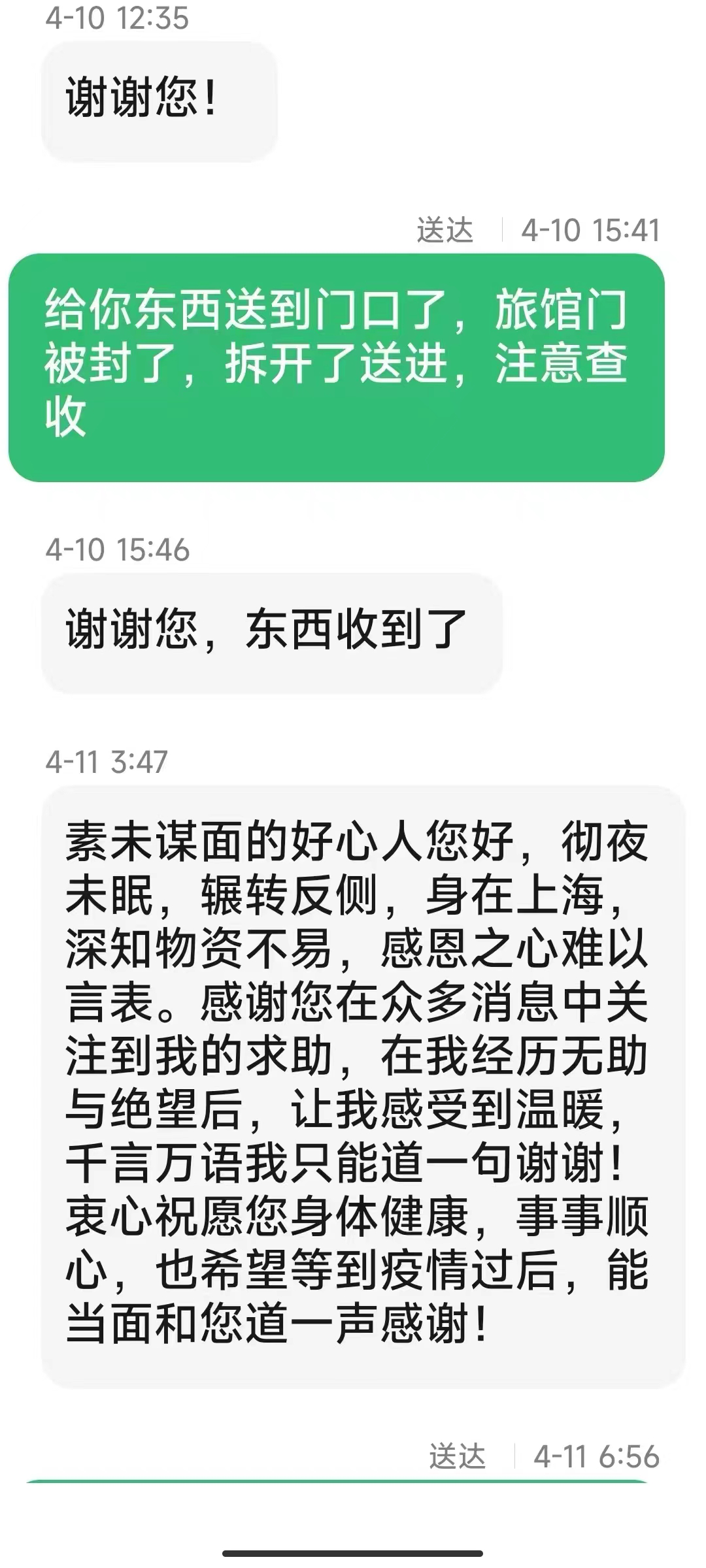Tap the message bubble '谢谢您，东西收到了'
Image resolution: width=706 pixels, height=1568 pixels.
click(271, 632)
